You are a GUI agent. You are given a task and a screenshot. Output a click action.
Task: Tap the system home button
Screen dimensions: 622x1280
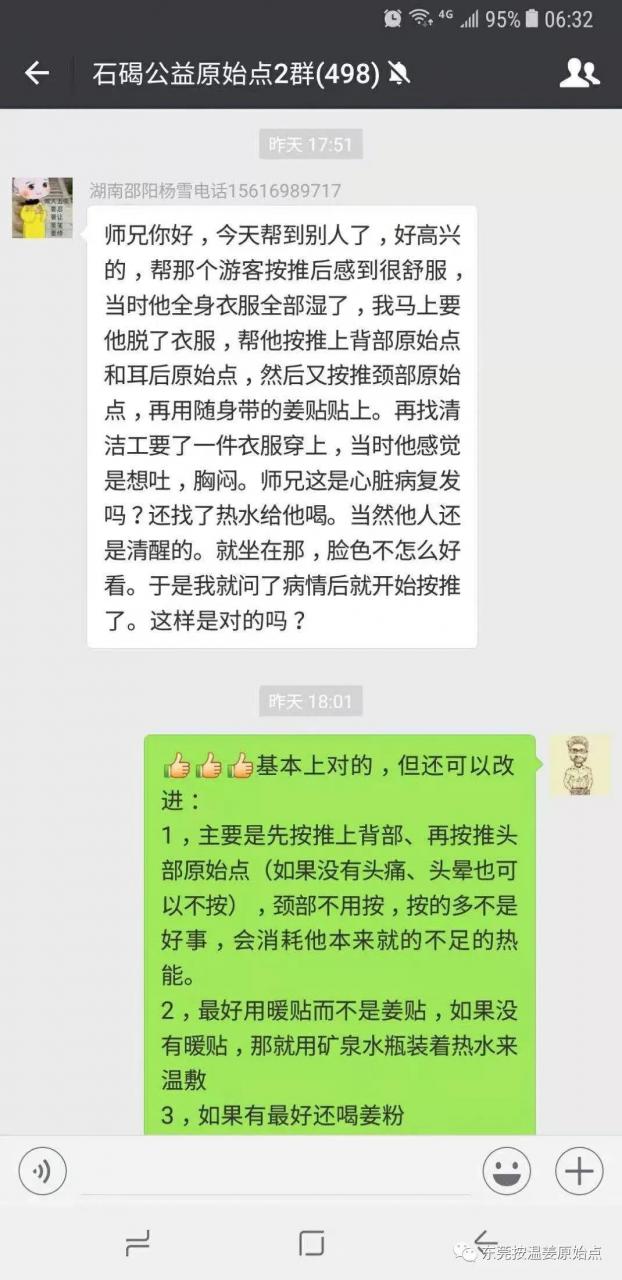(311, 1243)
